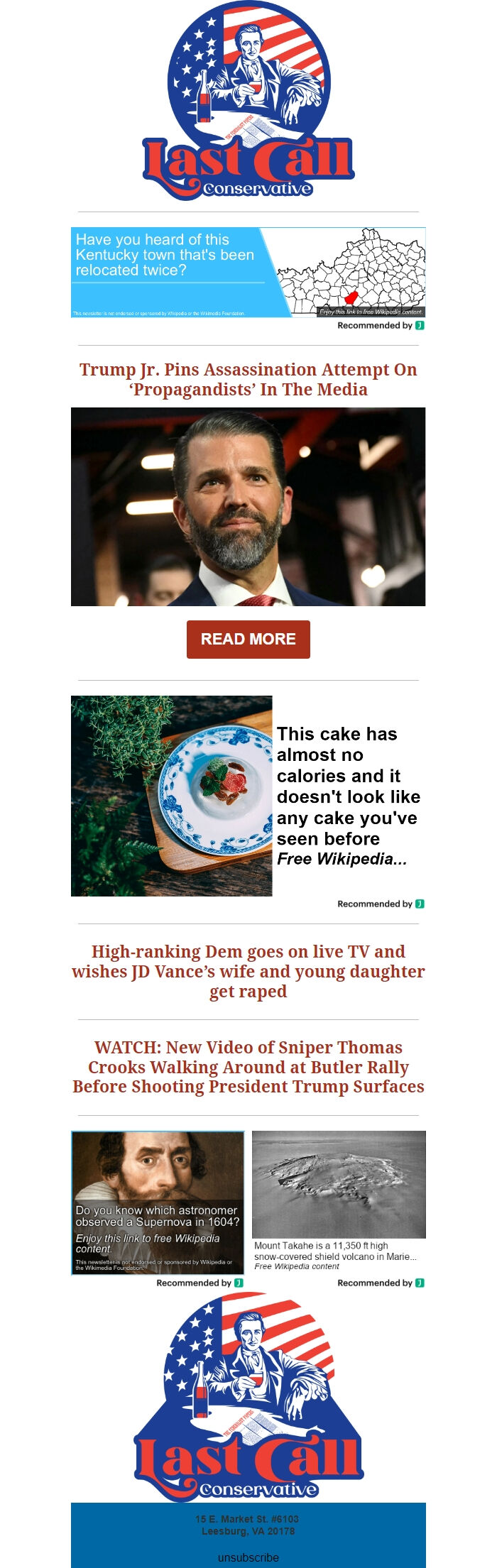Screen dimensions: 497x1568
Task: Open the Kentucky town relocated twice ad
Action: (x=248, y=272)
